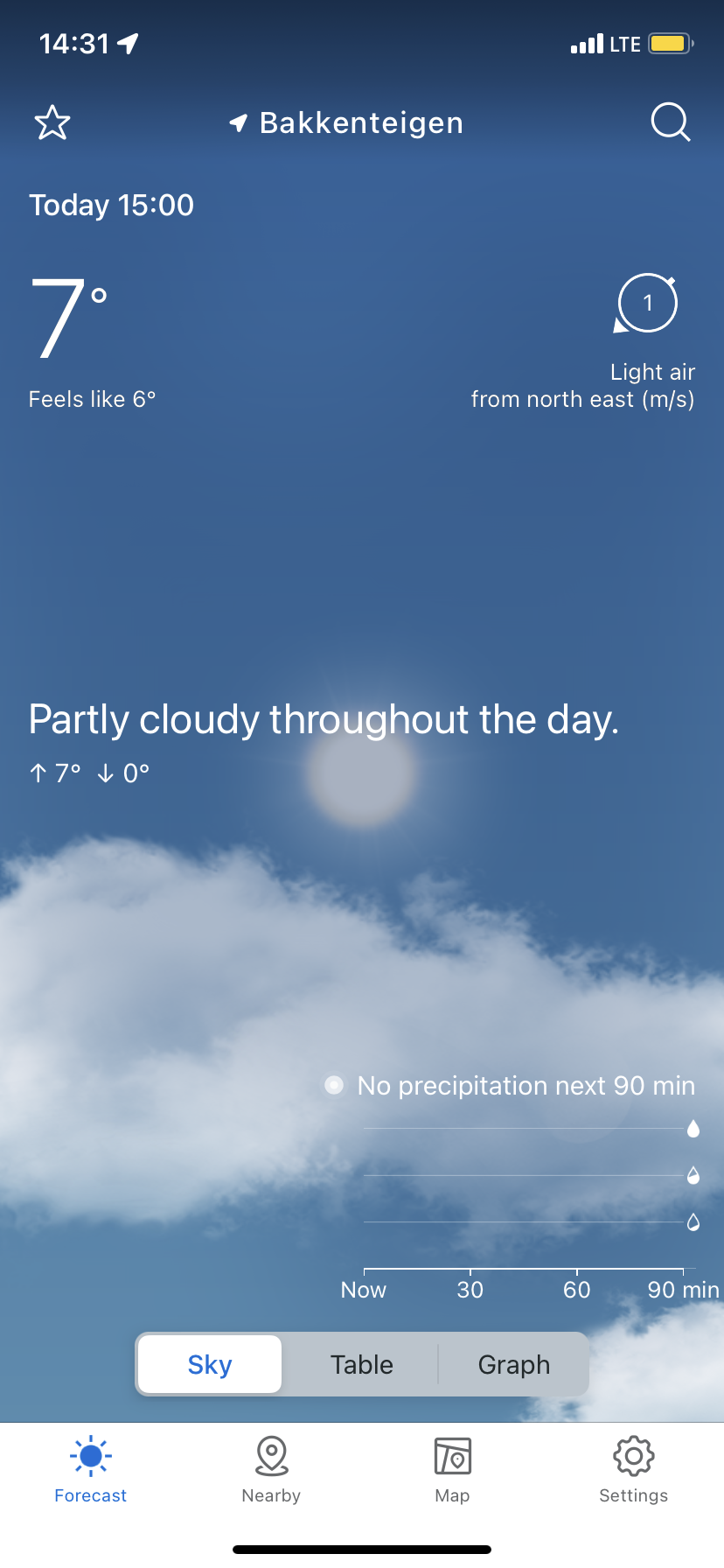Switch to the Graph view

click(x=513, y=1364)
